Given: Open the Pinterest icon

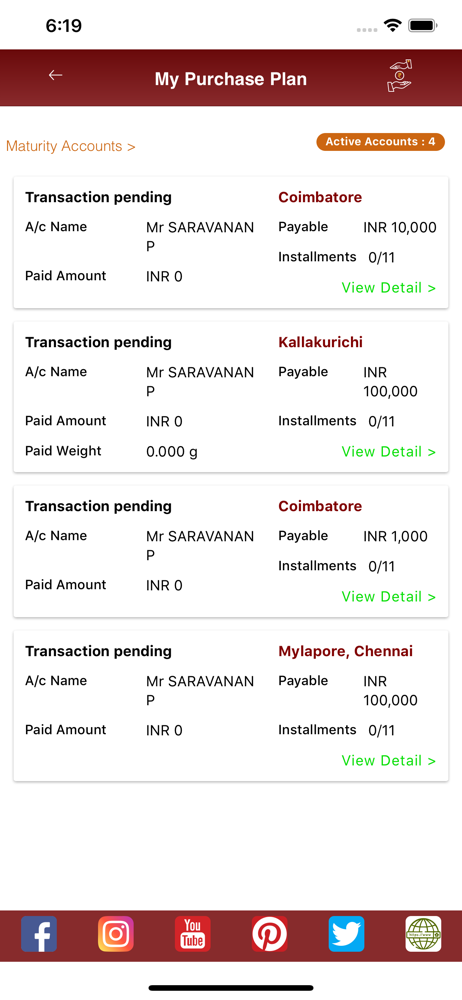Looking at the screenshot, I should click(269, 934).
